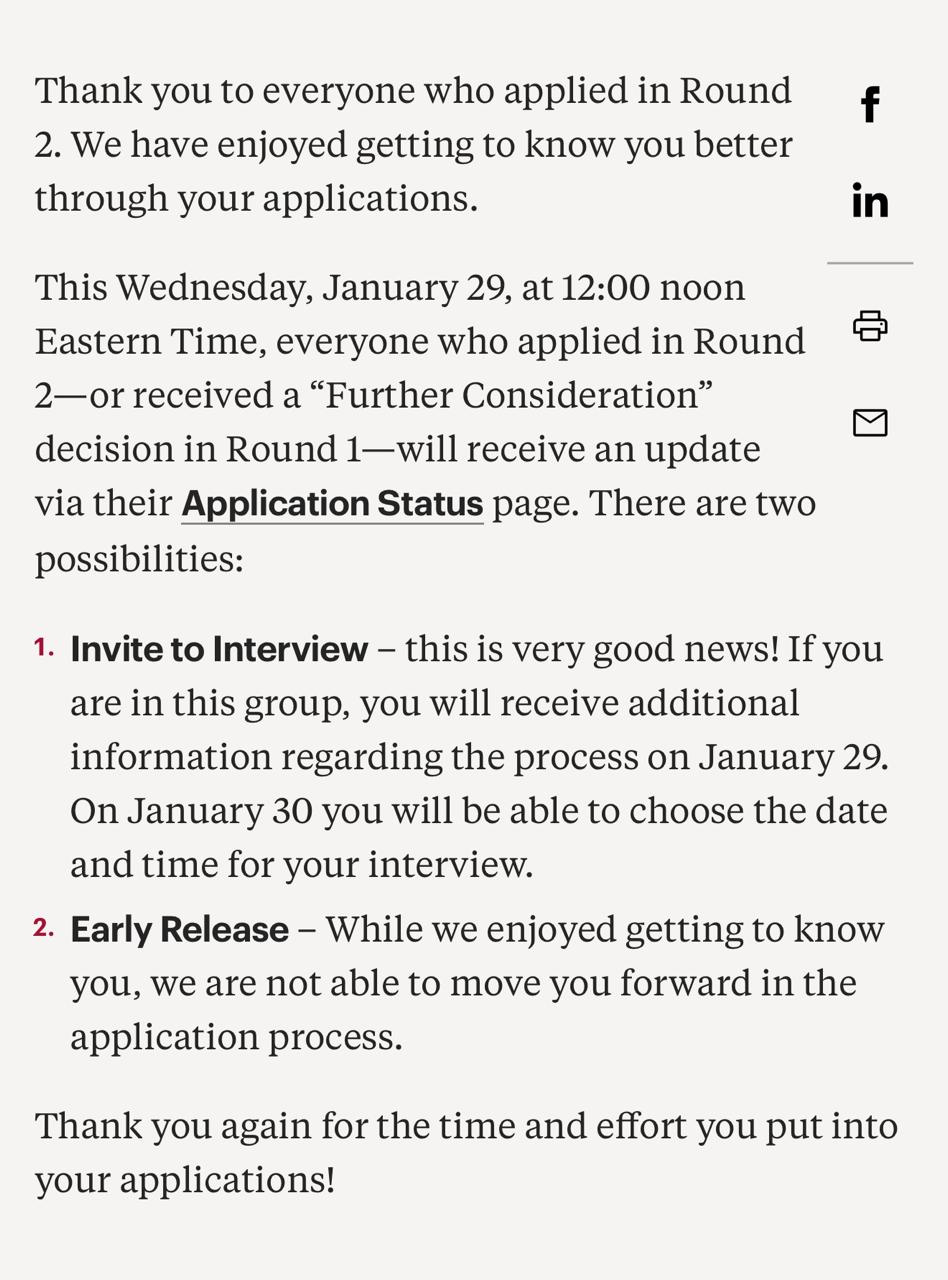Share this article on LinkedIn

[x=870, y=200]
